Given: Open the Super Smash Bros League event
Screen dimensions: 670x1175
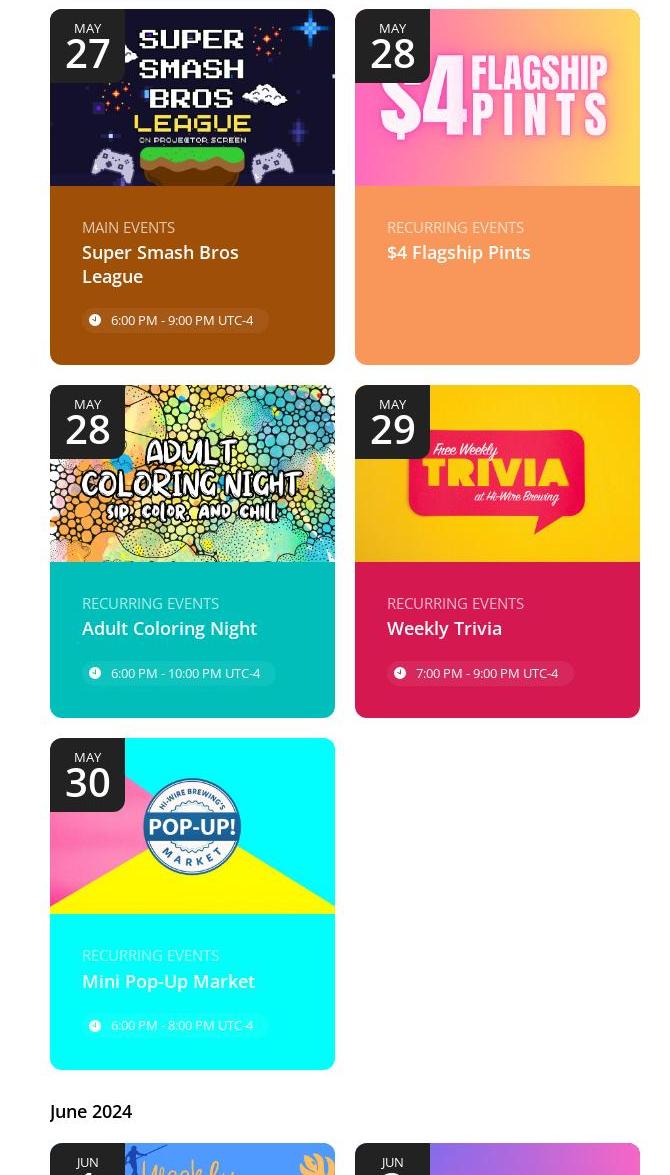Looking at the screenshot, I should pyautogui.click(x=160, y=264).
